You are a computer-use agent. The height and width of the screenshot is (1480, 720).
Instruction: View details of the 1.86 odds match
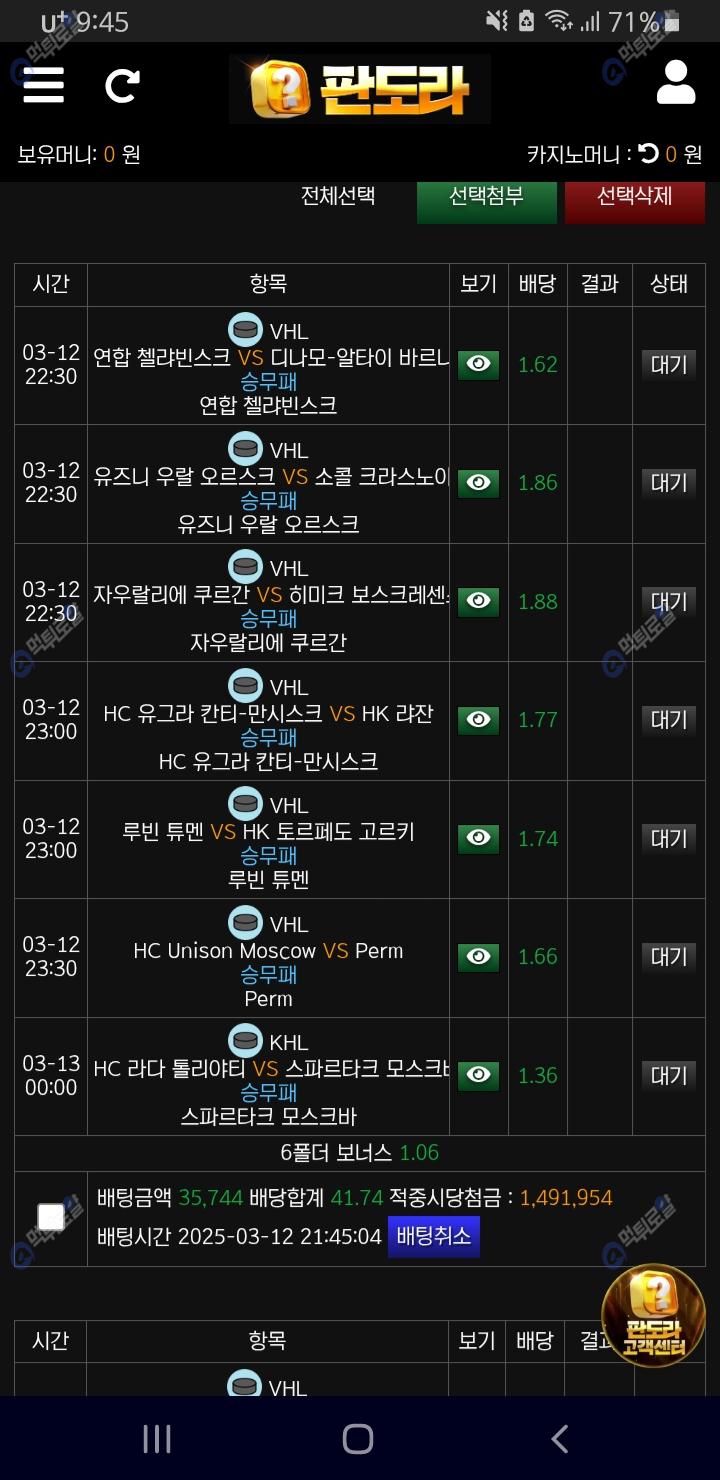(478, 483)
